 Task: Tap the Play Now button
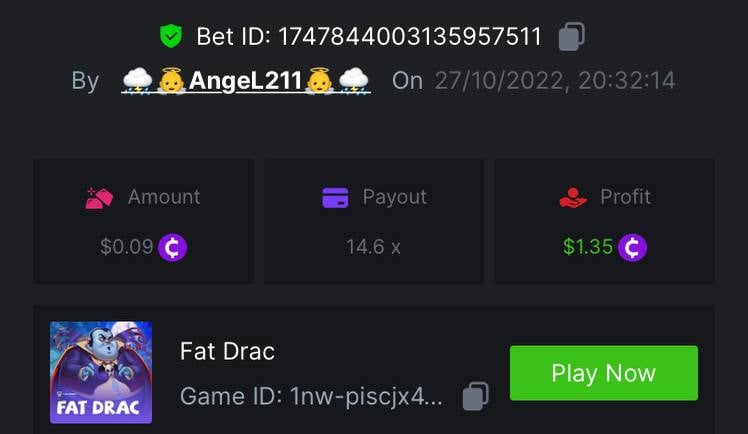coord(603,373)
